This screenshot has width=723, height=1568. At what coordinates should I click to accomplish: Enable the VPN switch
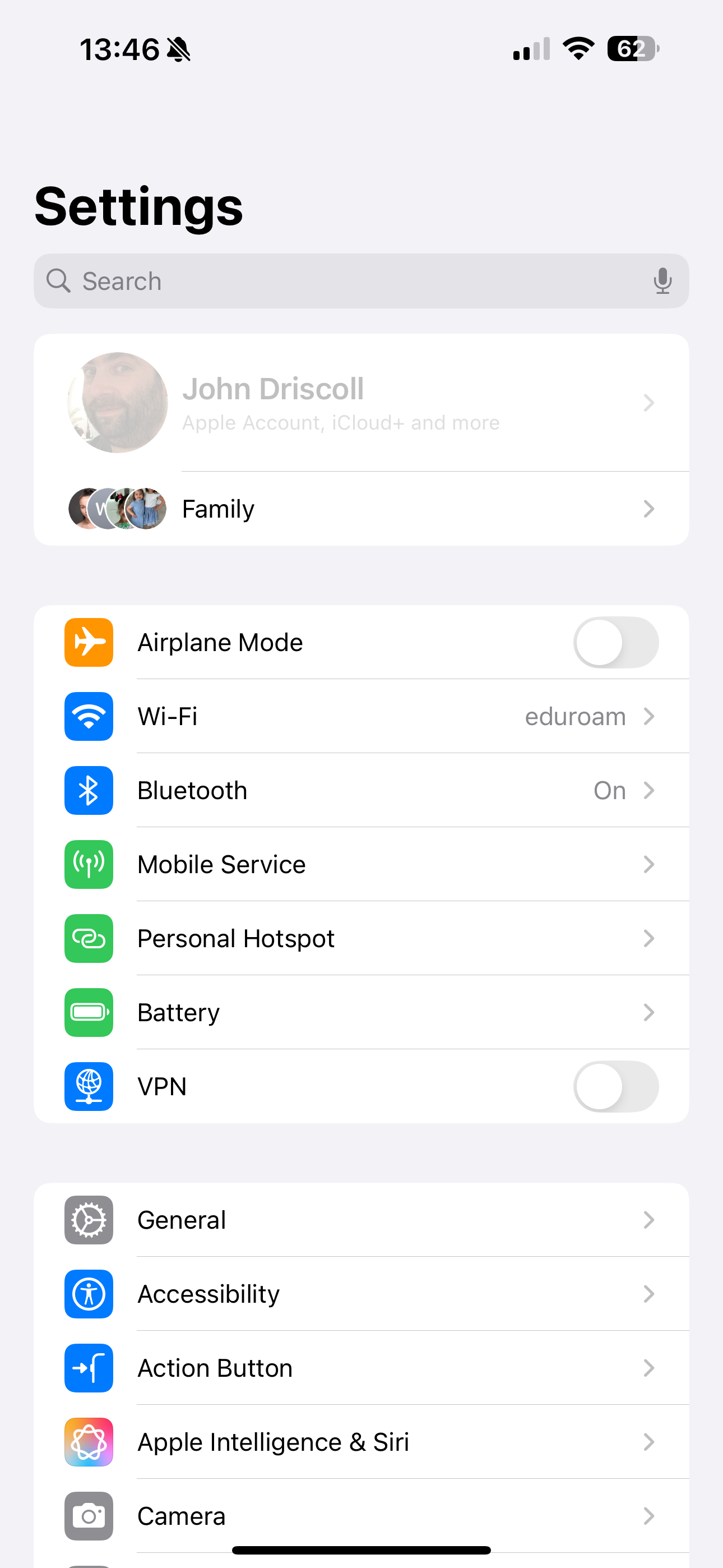pos(615,1086)
